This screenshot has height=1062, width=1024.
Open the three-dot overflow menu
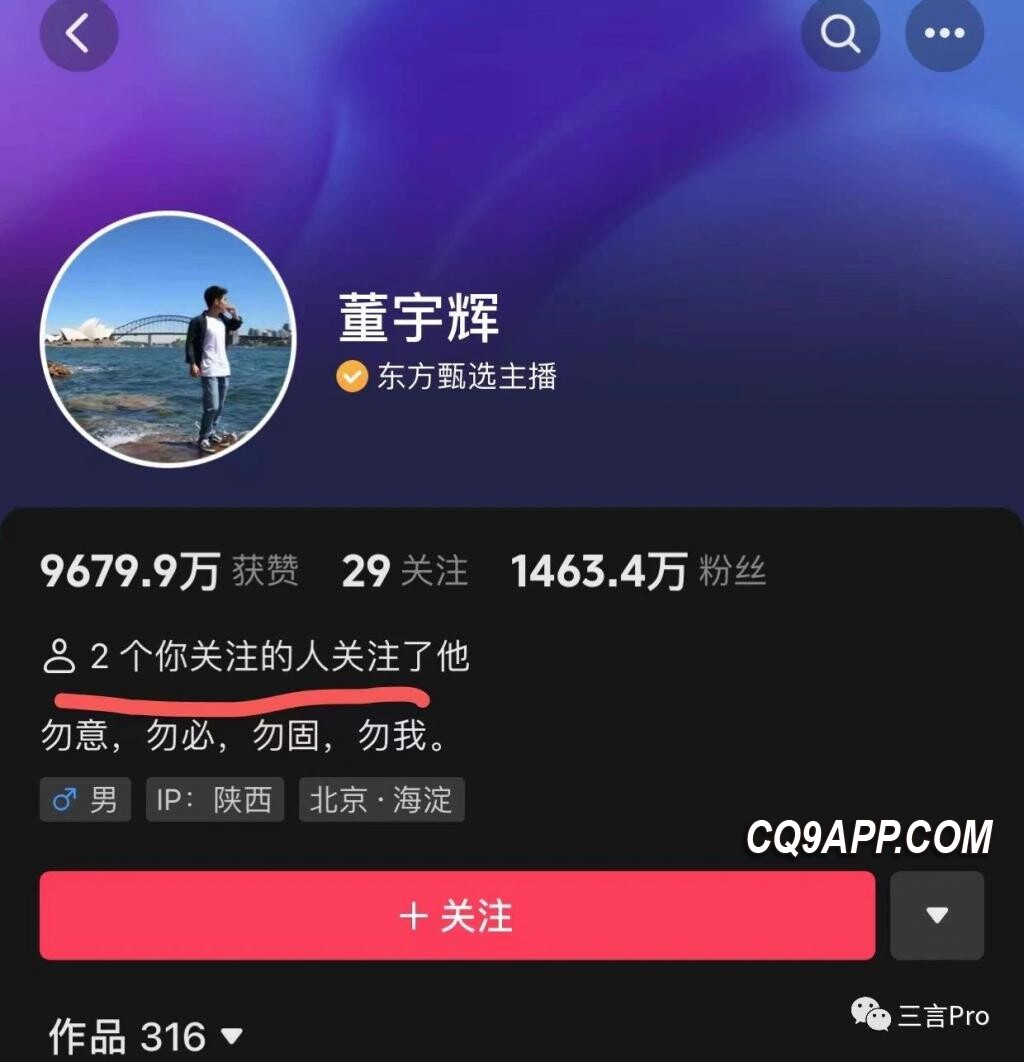pos(944,34)
